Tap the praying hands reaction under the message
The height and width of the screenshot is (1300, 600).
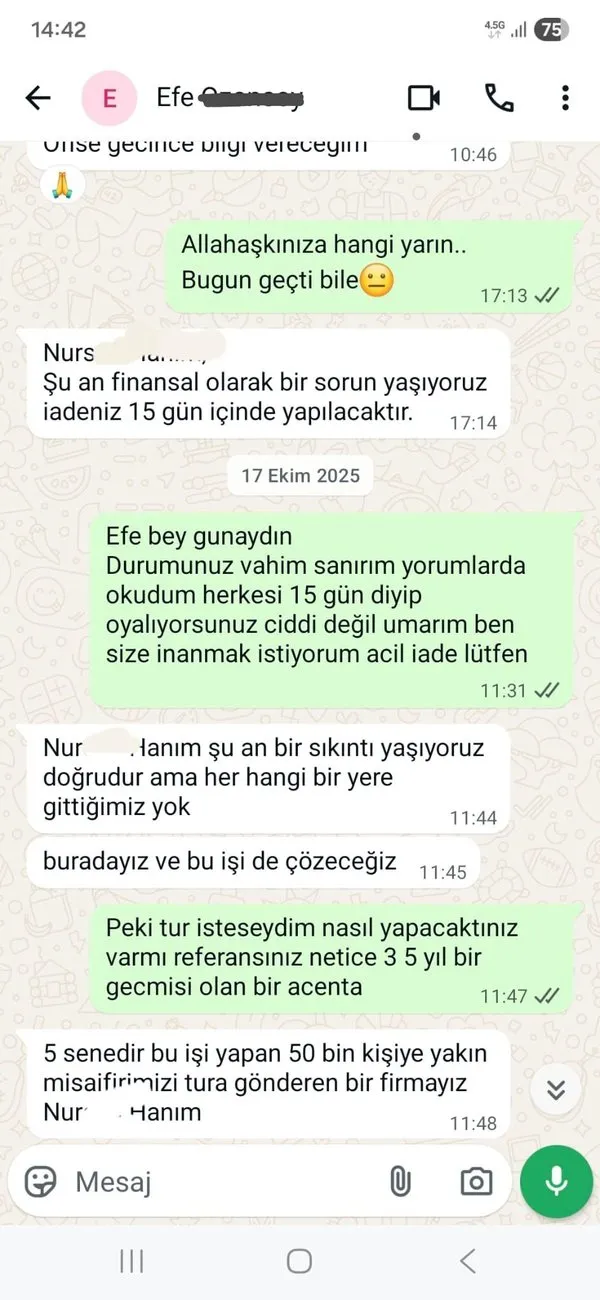(x=62, y=185)
